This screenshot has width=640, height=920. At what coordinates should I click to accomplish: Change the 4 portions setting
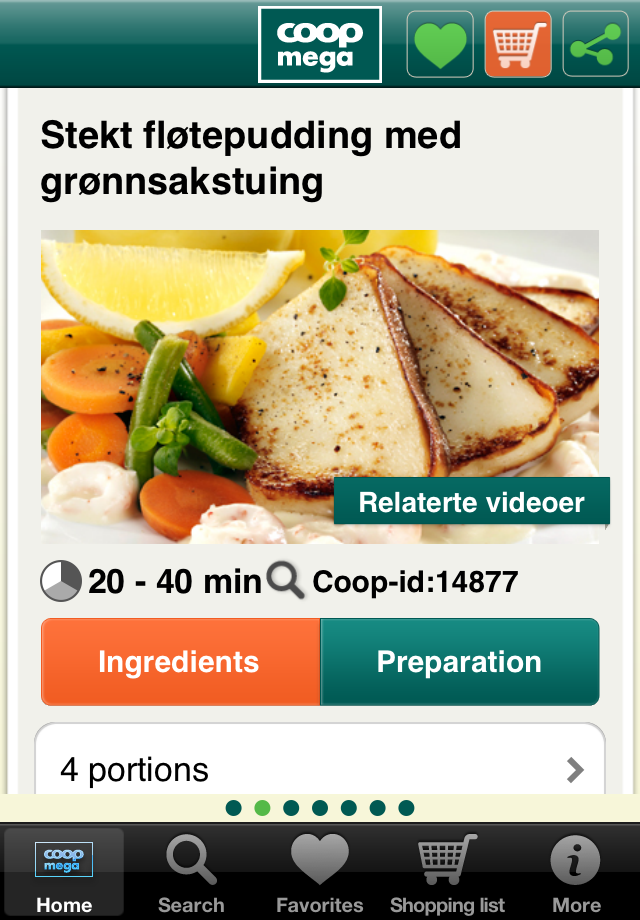pos(320,769)
